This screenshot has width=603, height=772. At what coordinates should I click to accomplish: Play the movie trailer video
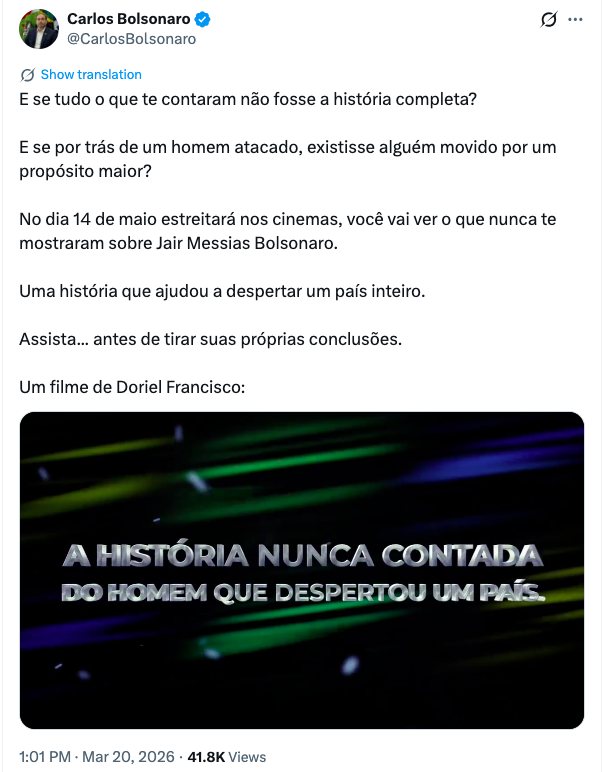tap(301, 570)
